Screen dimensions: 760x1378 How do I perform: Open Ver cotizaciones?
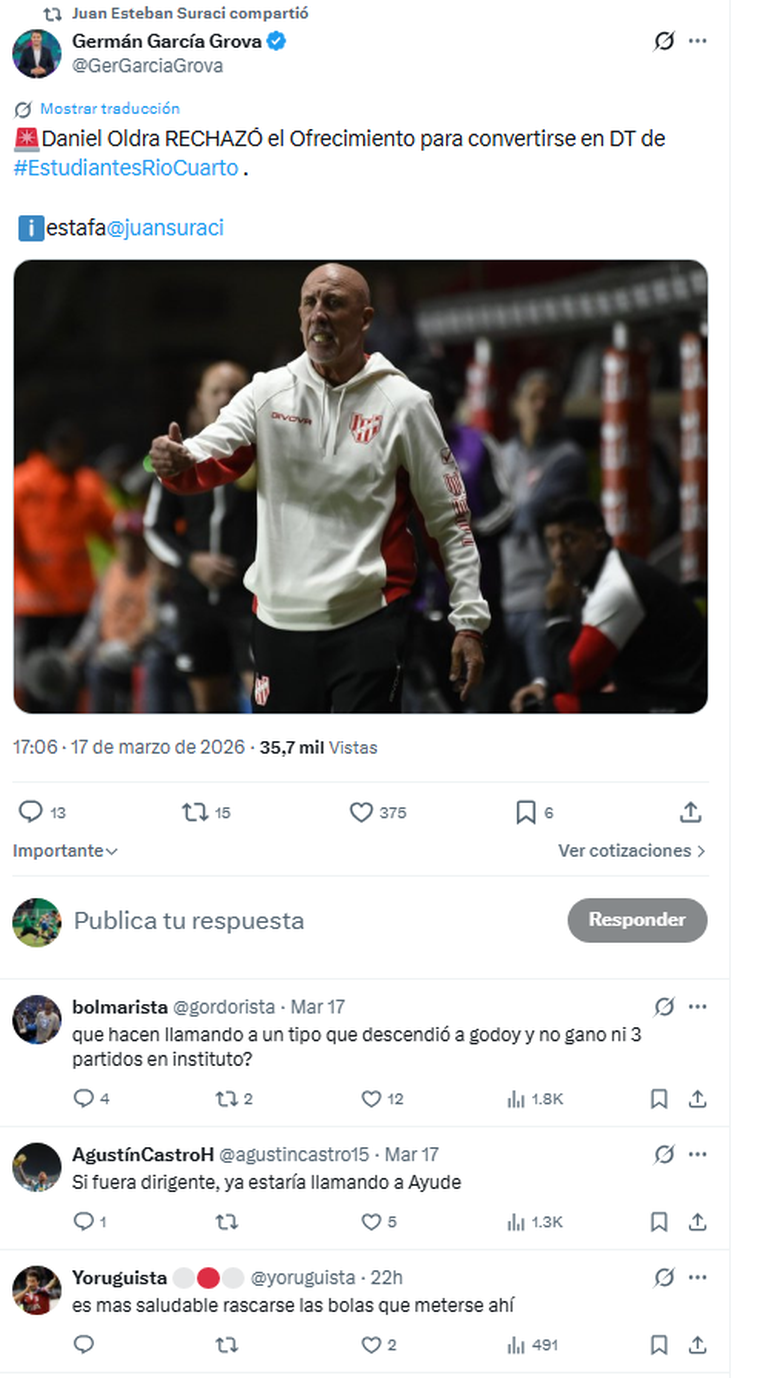pyautogui.click(x=632, y=851)
